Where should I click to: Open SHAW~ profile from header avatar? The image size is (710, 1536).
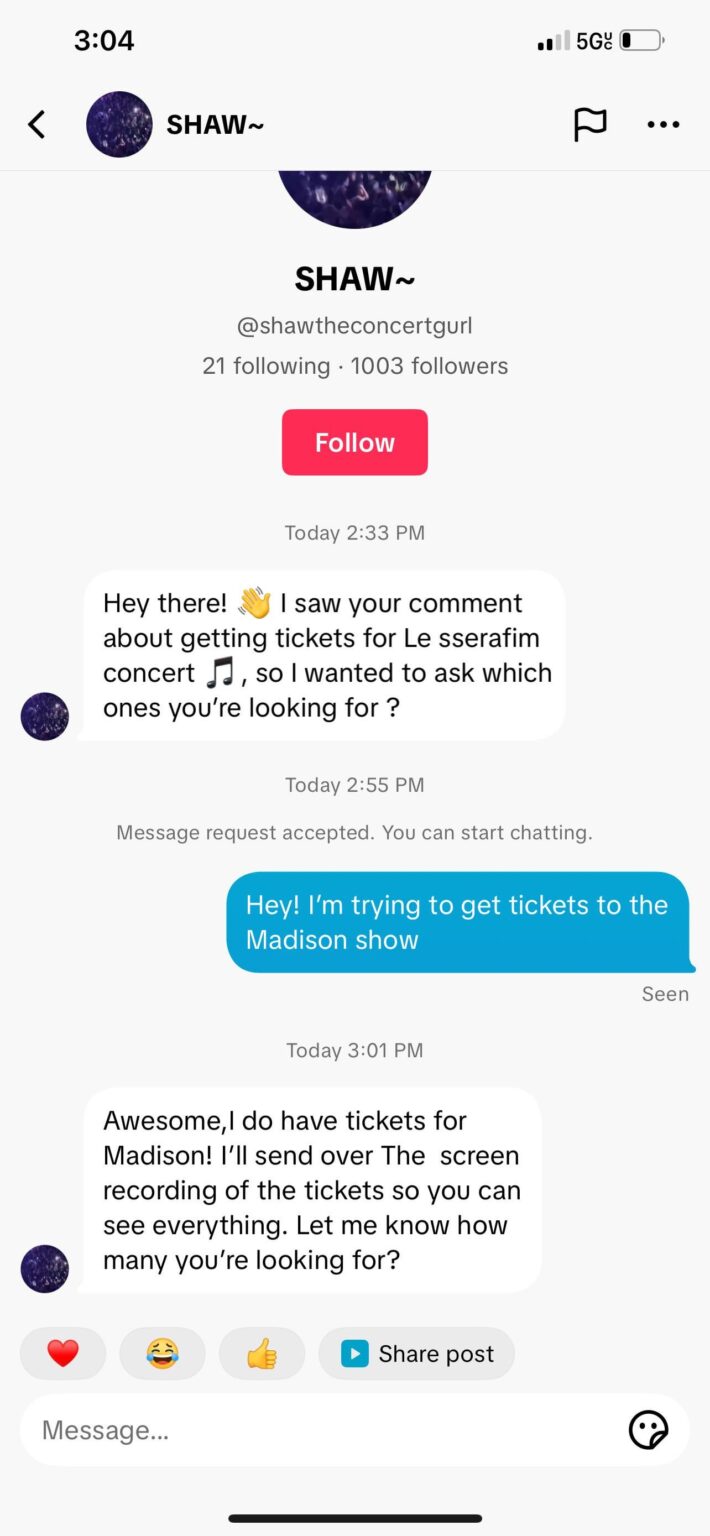(x=119, y=125)
